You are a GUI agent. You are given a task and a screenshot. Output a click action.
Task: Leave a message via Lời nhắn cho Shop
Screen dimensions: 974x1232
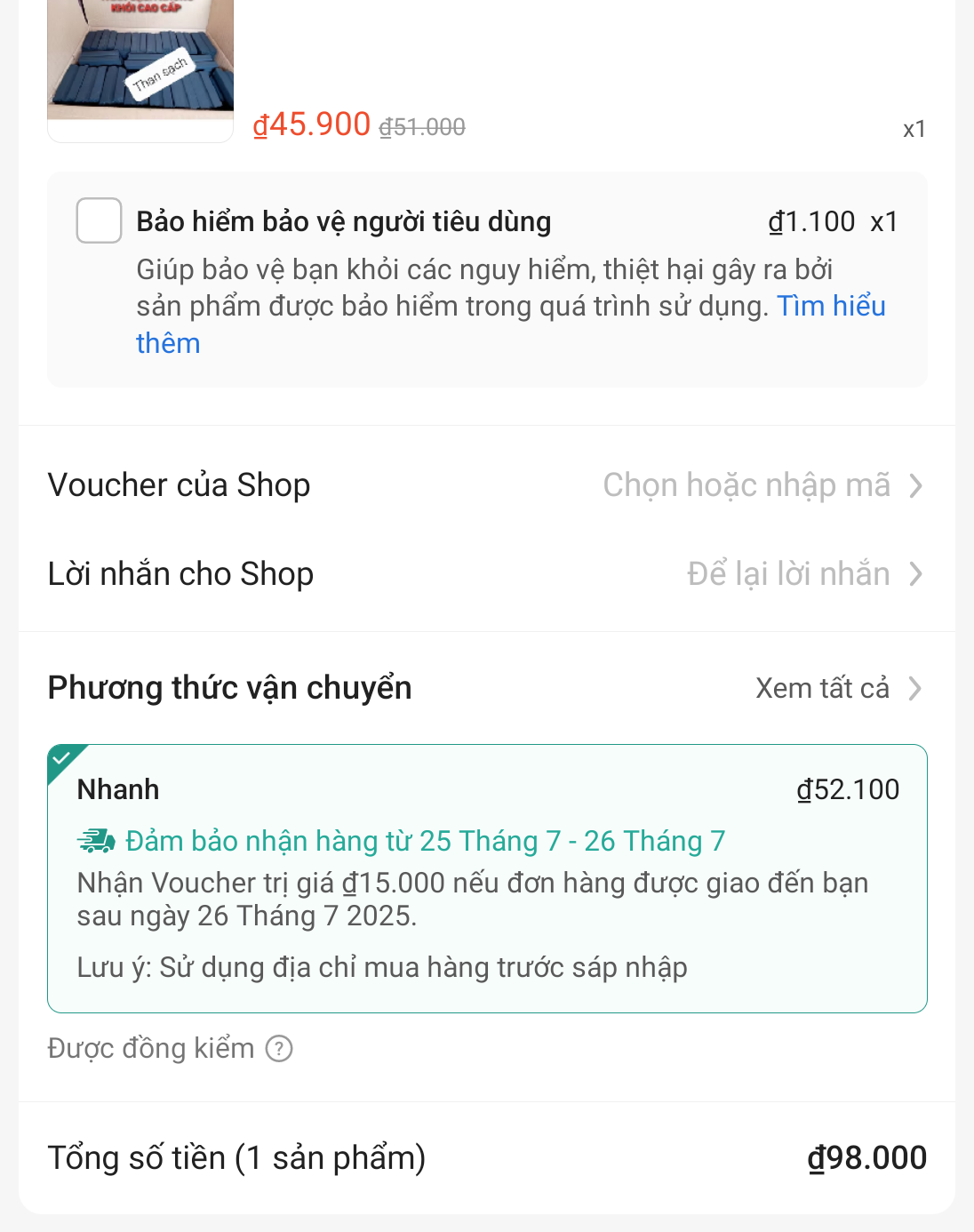pyautogui.click(x=803, y=574)
